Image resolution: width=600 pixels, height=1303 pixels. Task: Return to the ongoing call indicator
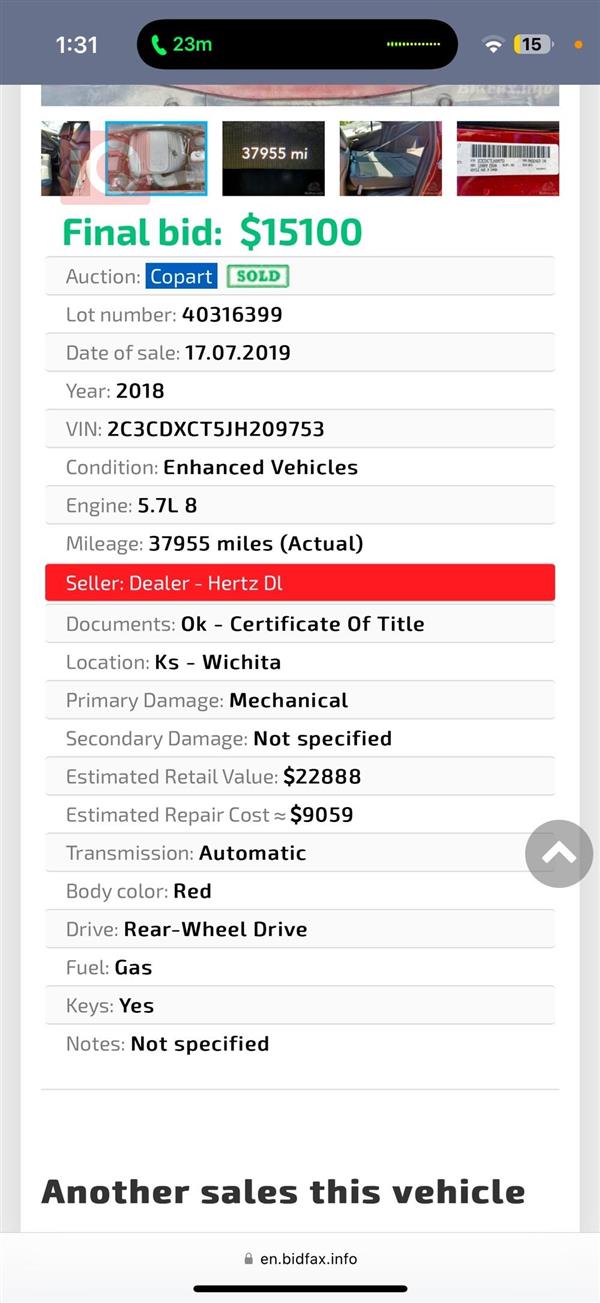182,44
